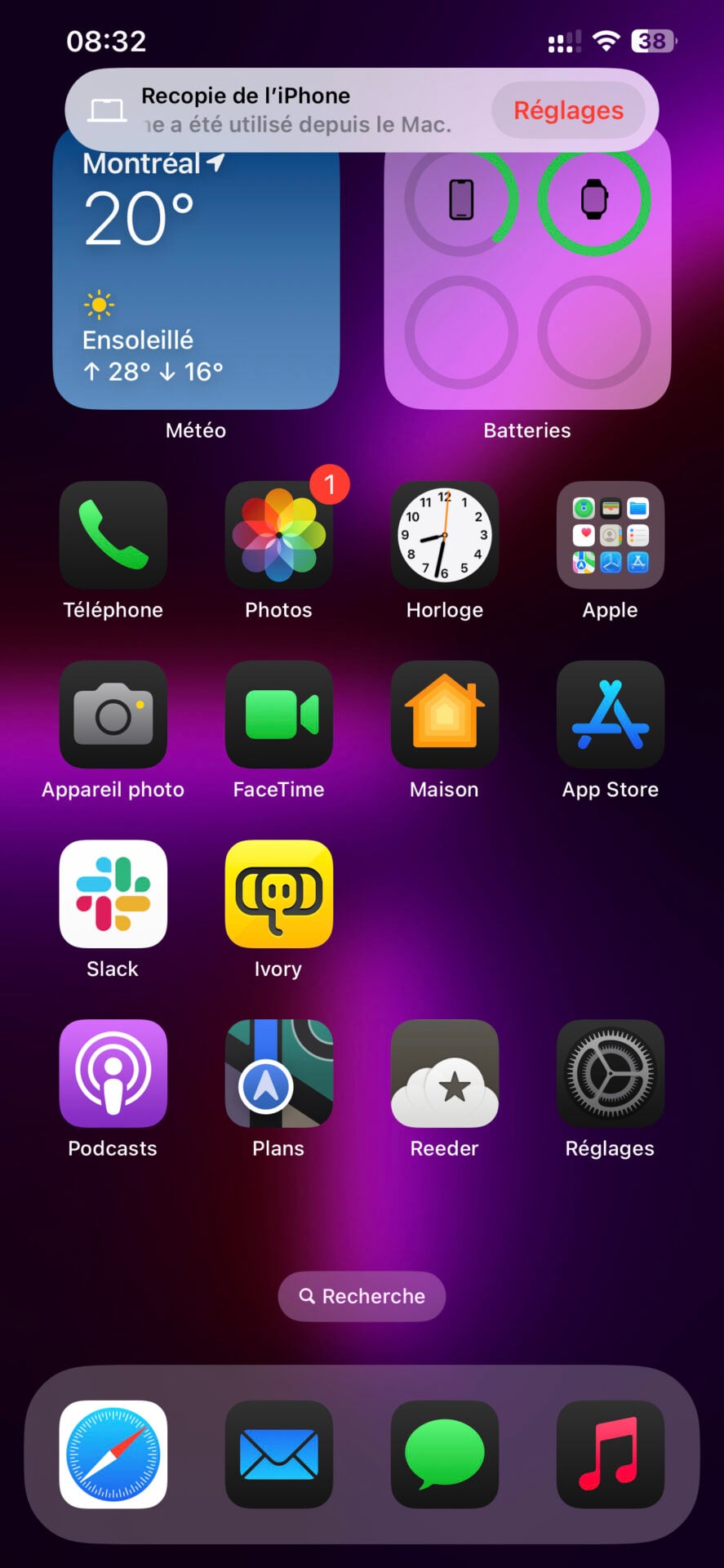Image resolution: width=724 pixels, height=1568 pixels.
Task: Launch Plans maps app
Action: [x=279, y=1073]
